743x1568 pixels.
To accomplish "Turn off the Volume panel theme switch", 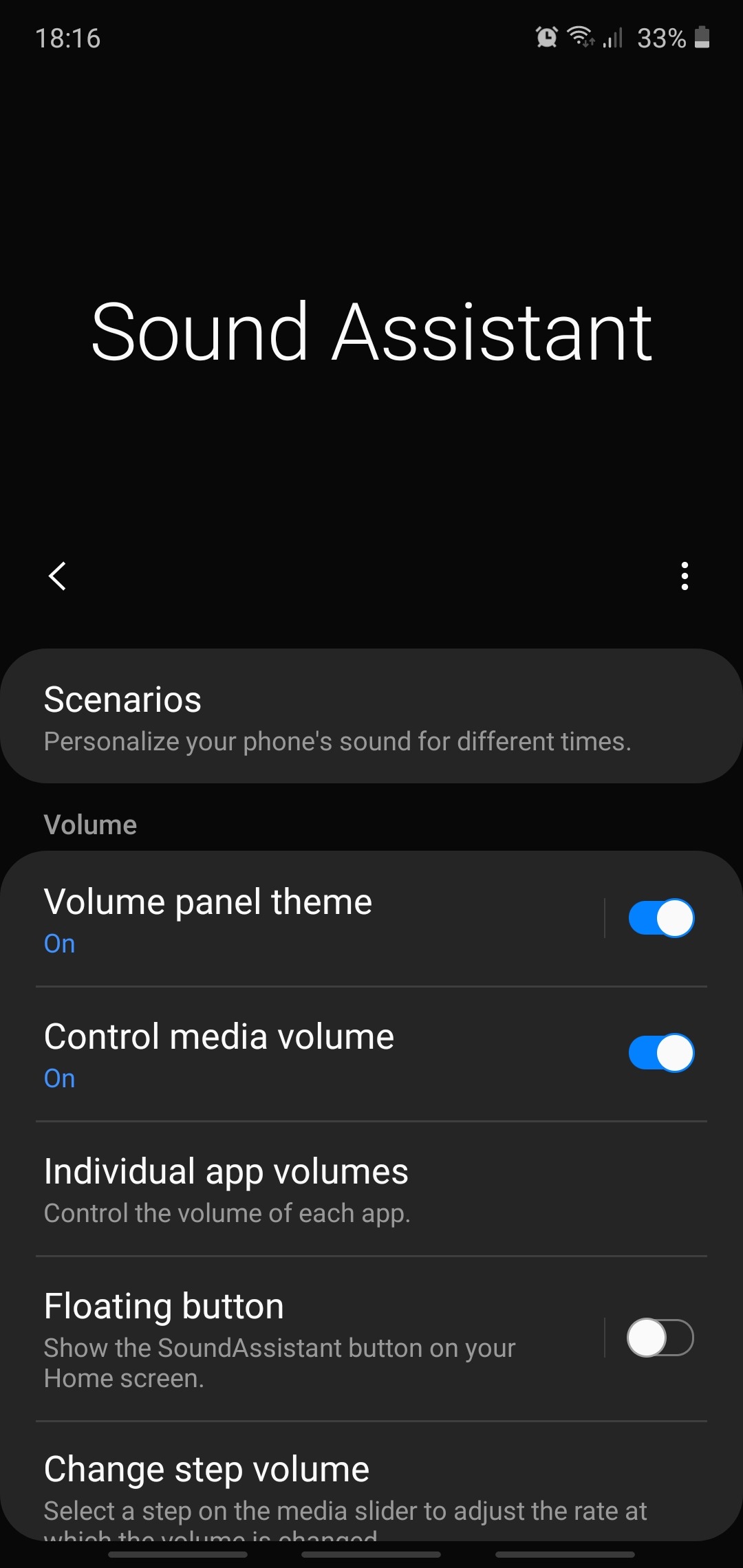I will 660,918.
